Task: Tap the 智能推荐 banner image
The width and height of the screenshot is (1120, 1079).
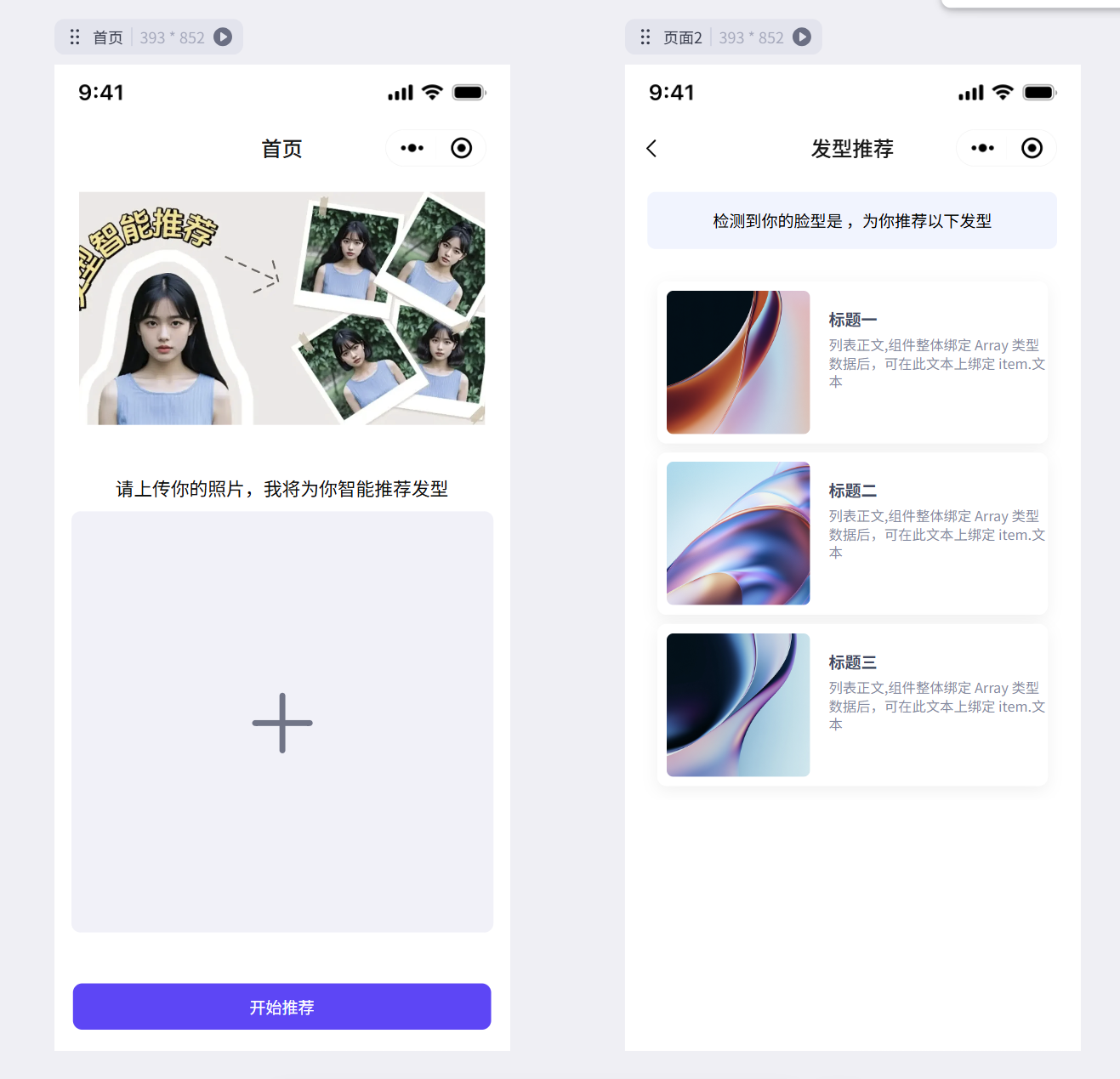Action: click(281, 308)
